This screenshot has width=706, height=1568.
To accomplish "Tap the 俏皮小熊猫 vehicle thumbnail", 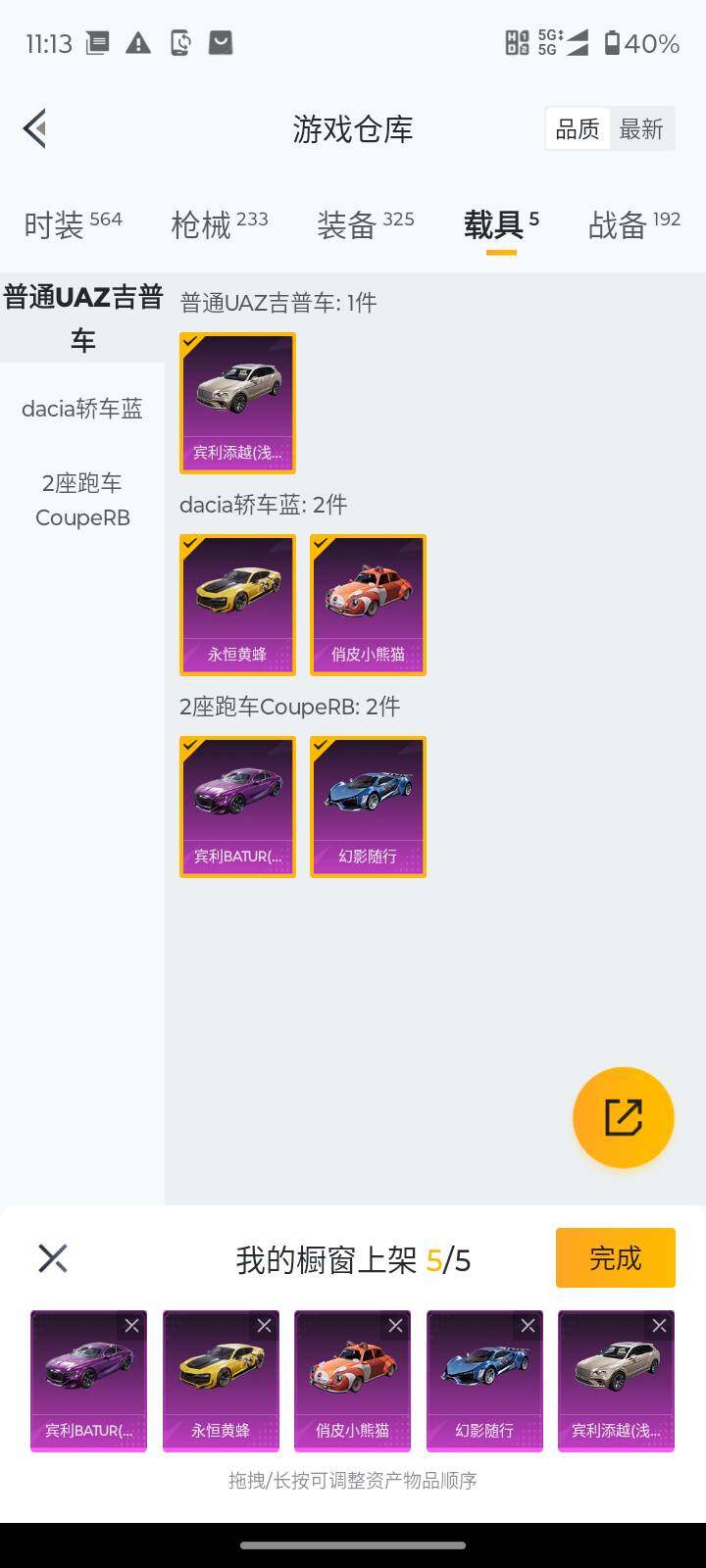I will point(368,605).
